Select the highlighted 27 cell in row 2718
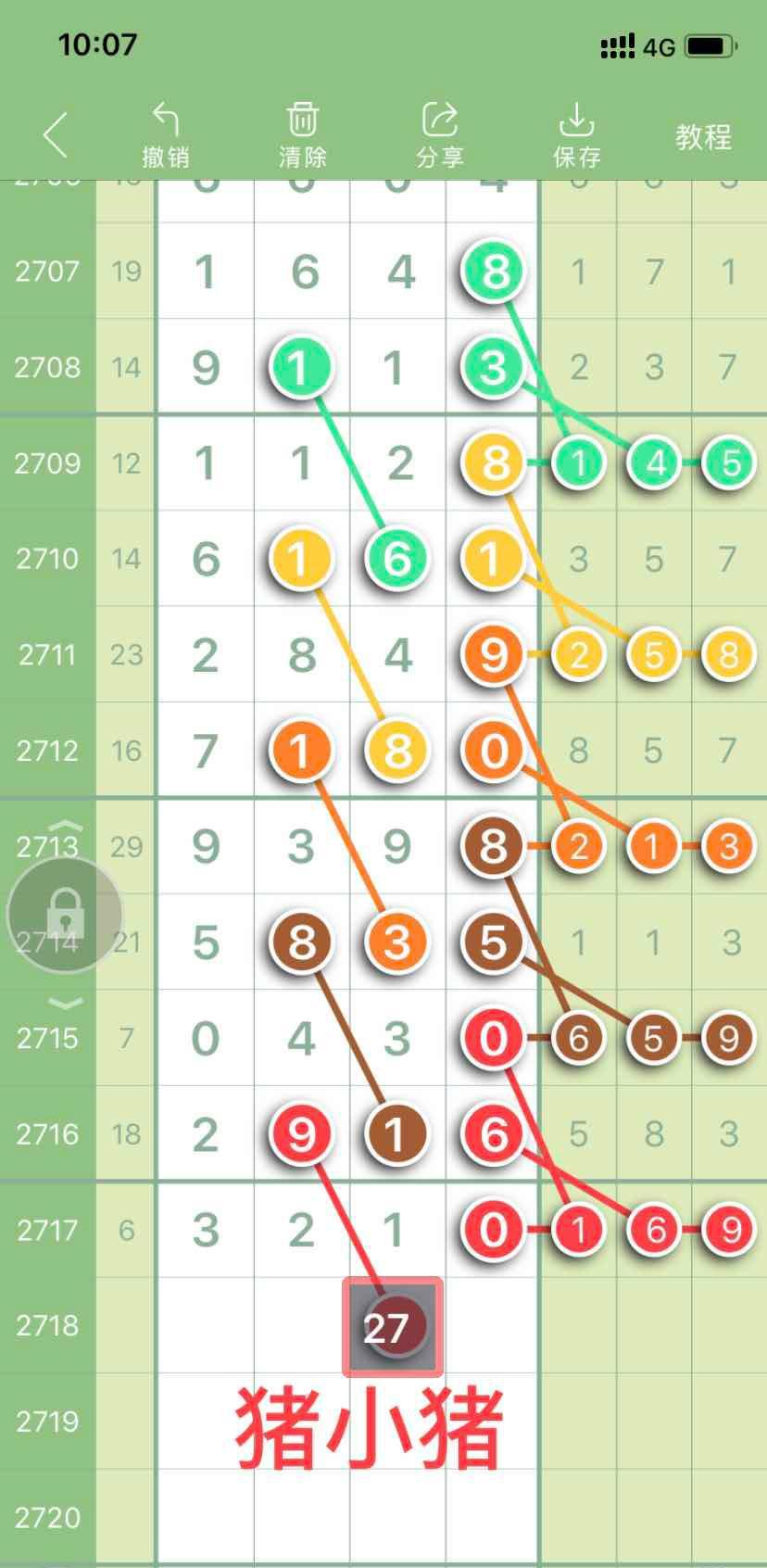The image size is (767, 1568). tap(393, 1327)
